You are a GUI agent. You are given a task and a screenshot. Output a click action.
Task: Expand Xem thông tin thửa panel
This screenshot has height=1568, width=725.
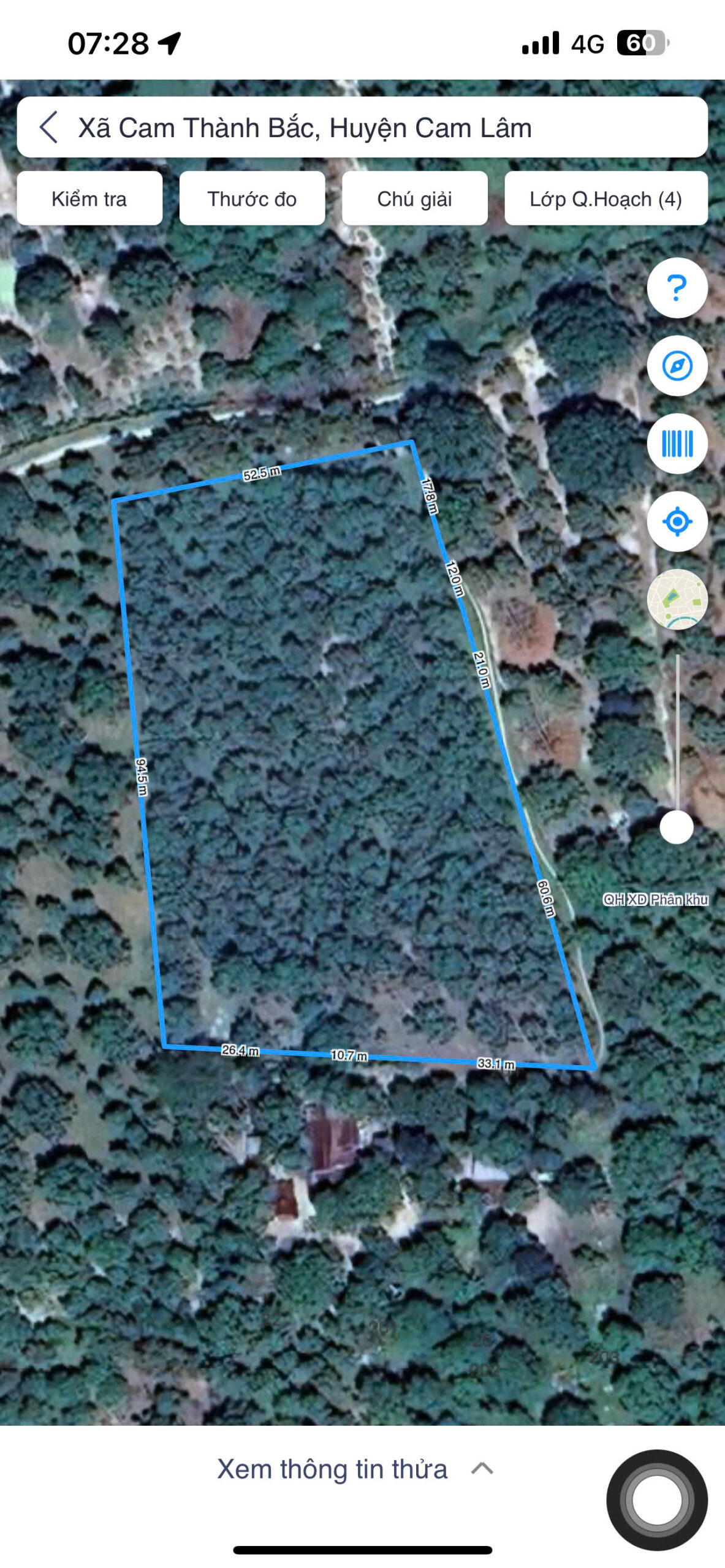pos(354,1469)
